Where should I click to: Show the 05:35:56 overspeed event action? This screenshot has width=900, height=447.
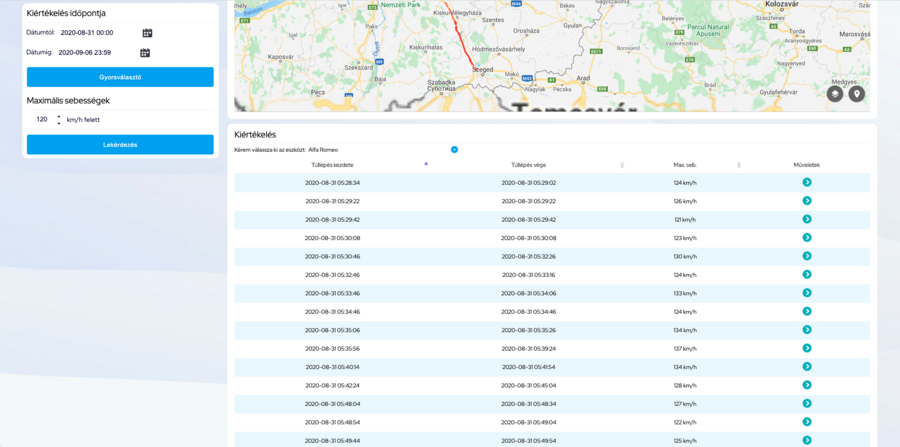pos(807,348)
